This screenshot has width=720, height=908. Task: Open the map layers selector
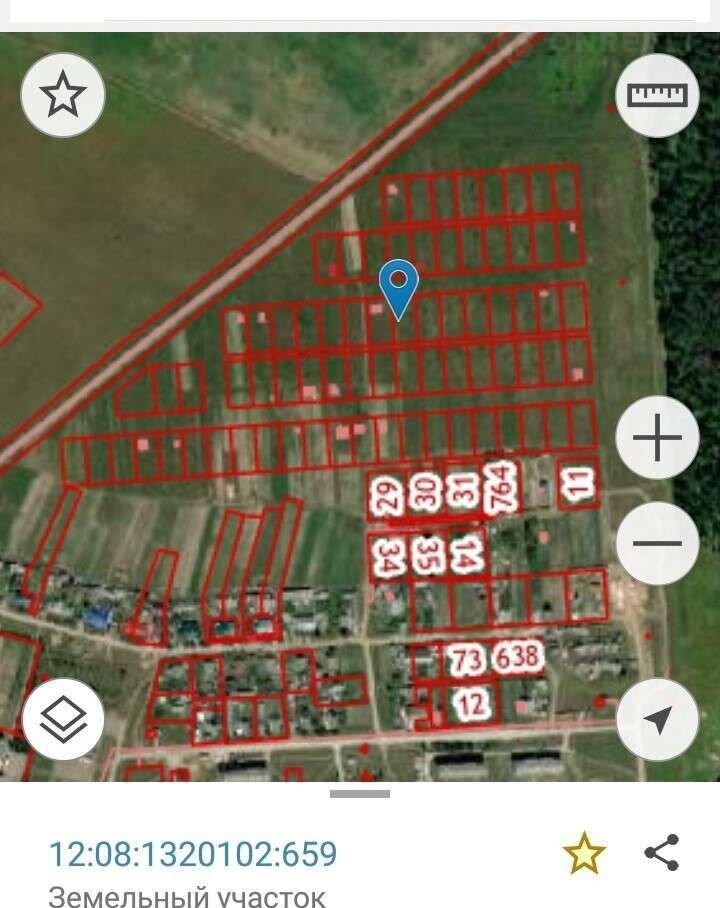[x=64, y=718]
